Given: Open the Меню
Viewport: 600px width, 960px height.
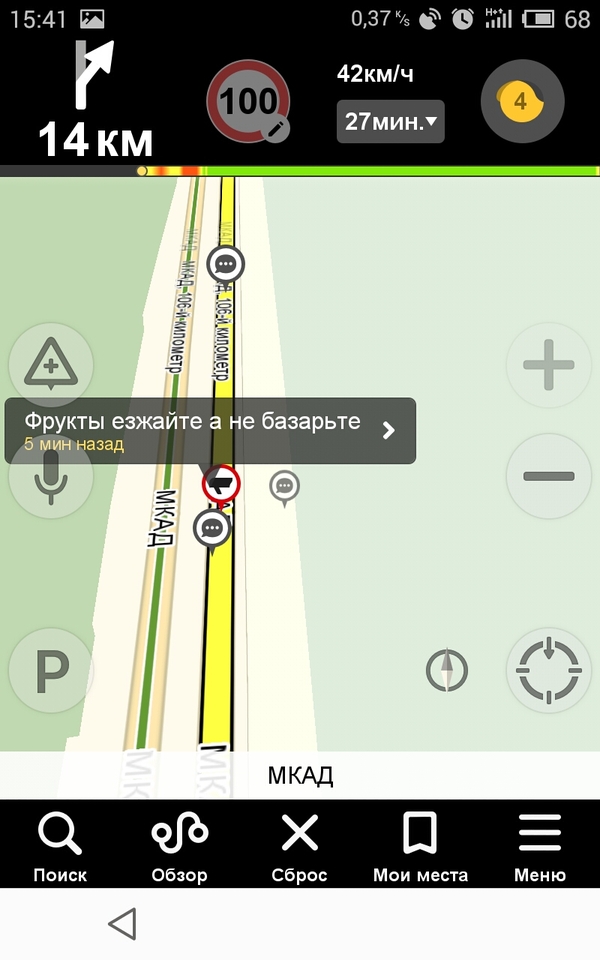Looking at the screenshot, I should pyautogui.click(x=540, y=848).
